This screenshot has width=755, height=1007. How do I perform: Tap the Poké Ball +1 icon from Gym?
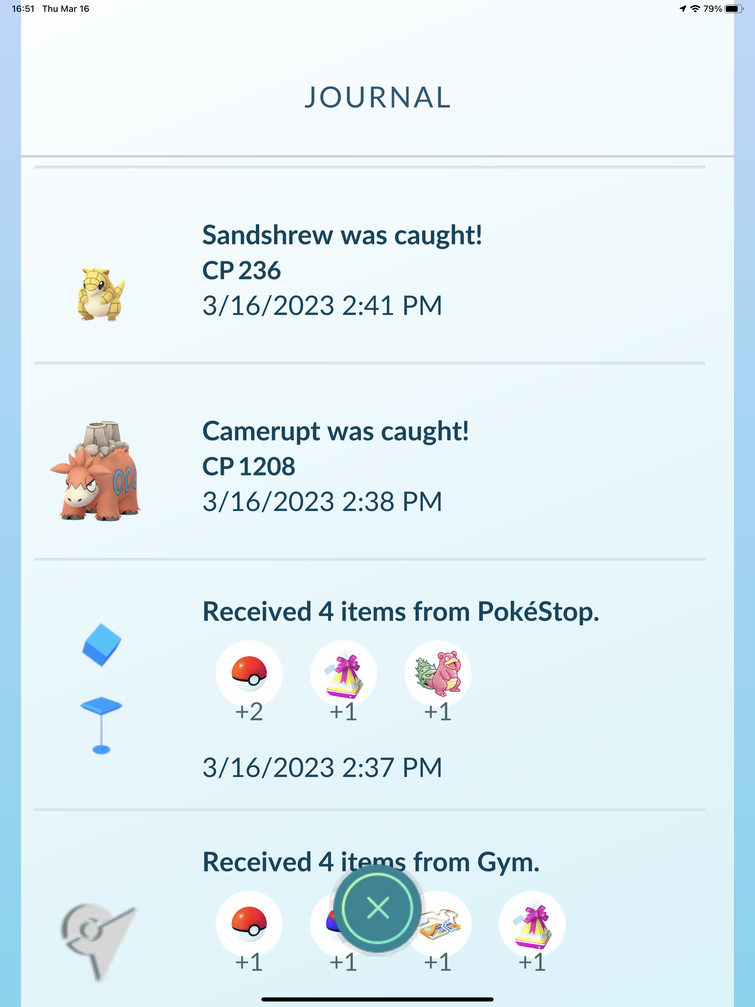click(x=249, y=925)
